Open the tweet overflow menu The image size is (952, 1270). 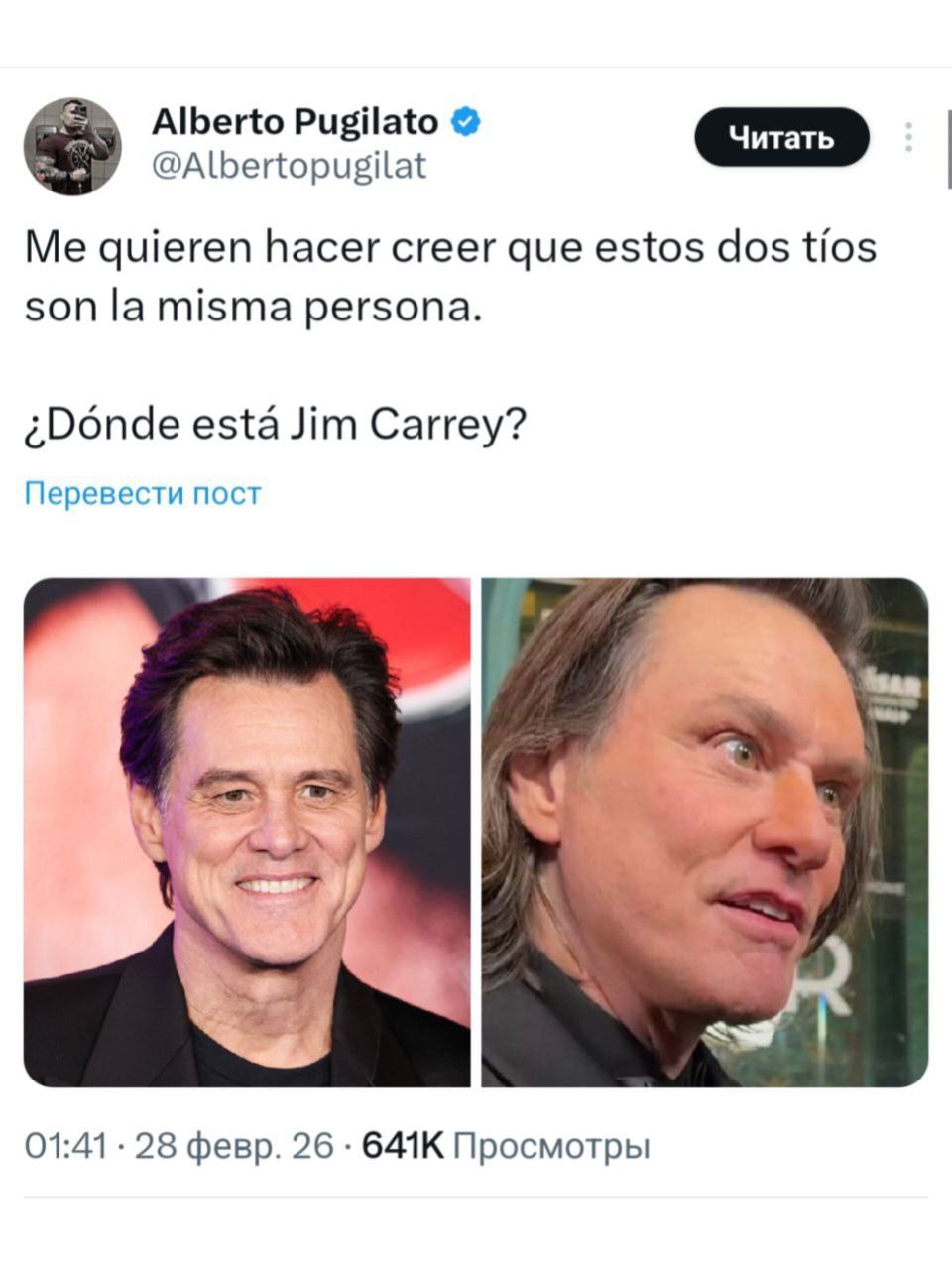point(907,137)
